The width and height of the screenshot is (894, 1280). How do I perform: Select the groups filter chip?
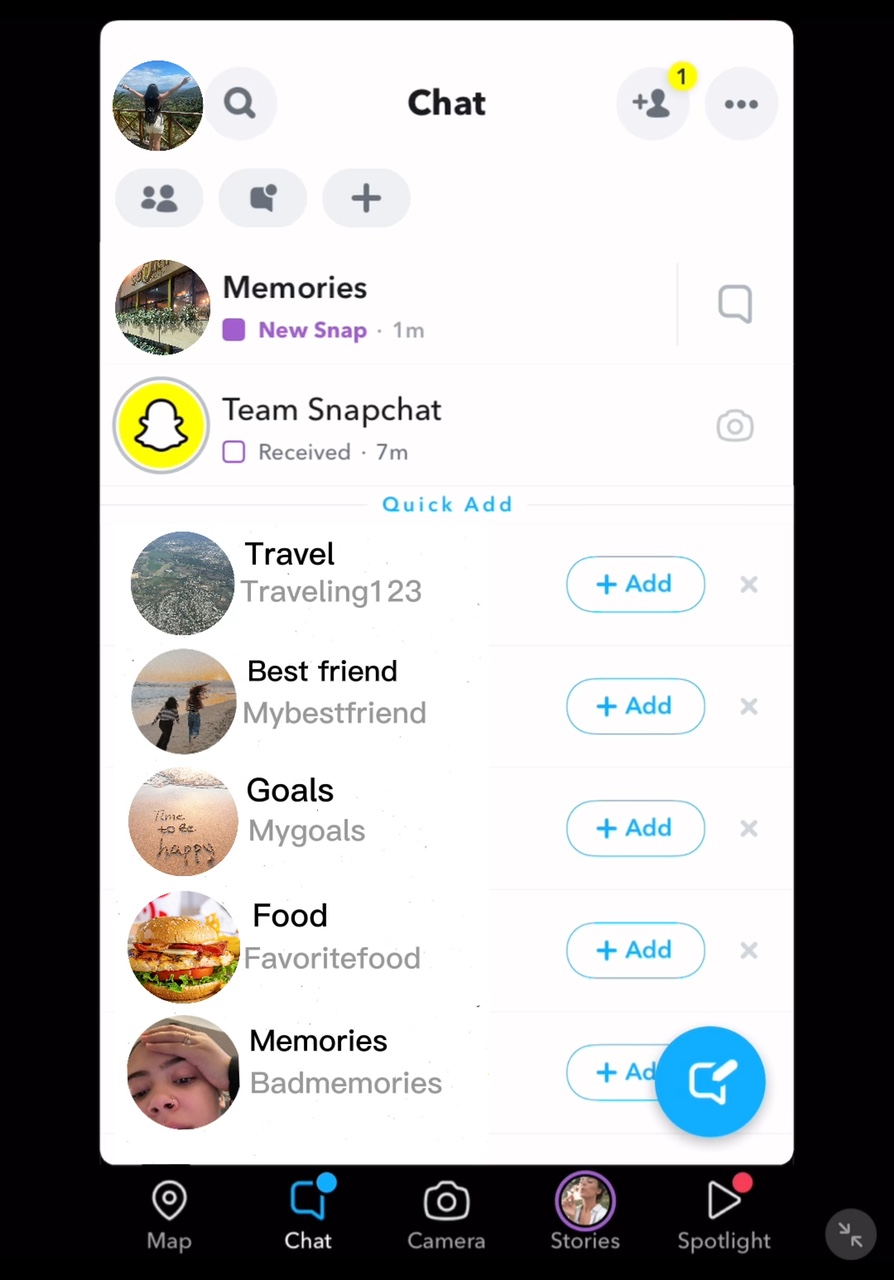click(159, 198)
